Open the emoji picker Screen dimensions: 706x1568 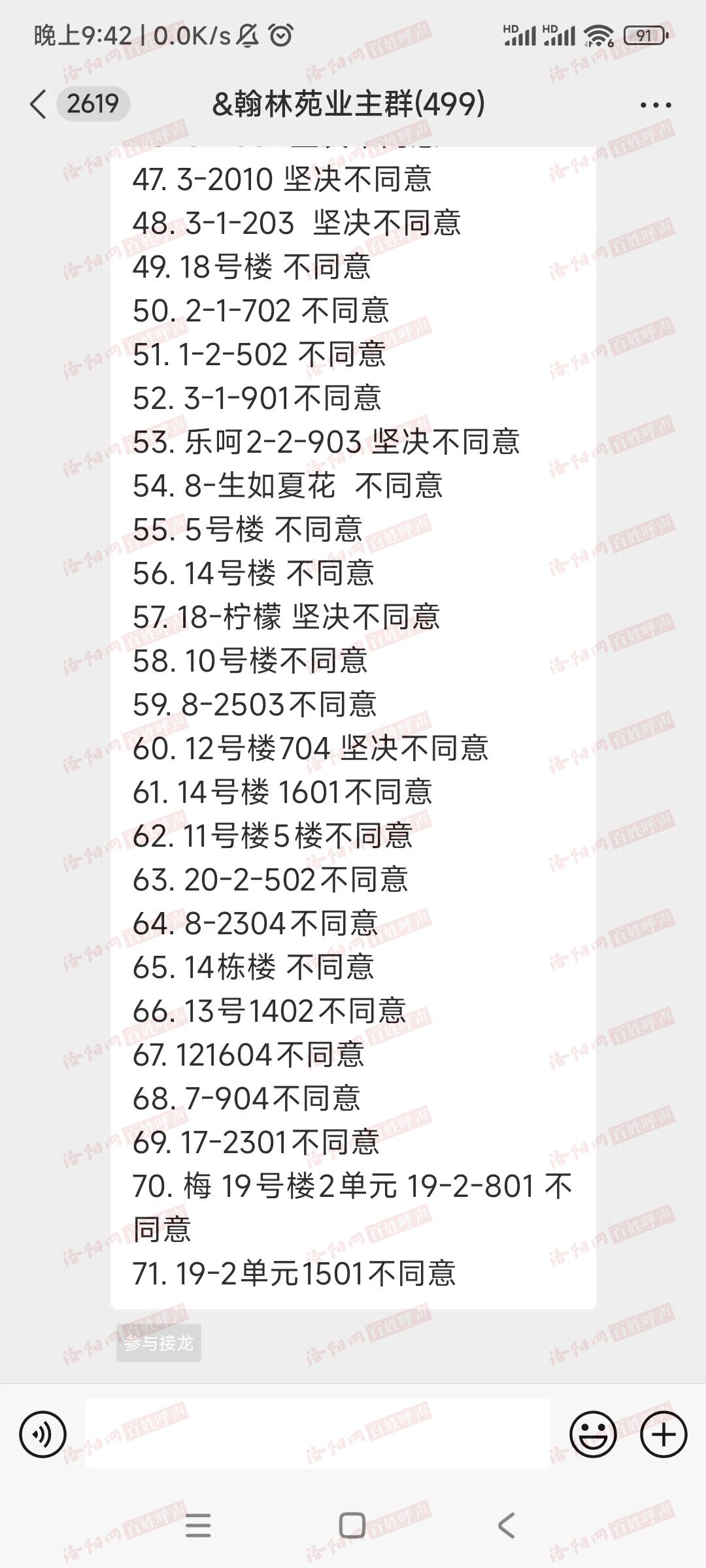click(x=593, y=1435)
